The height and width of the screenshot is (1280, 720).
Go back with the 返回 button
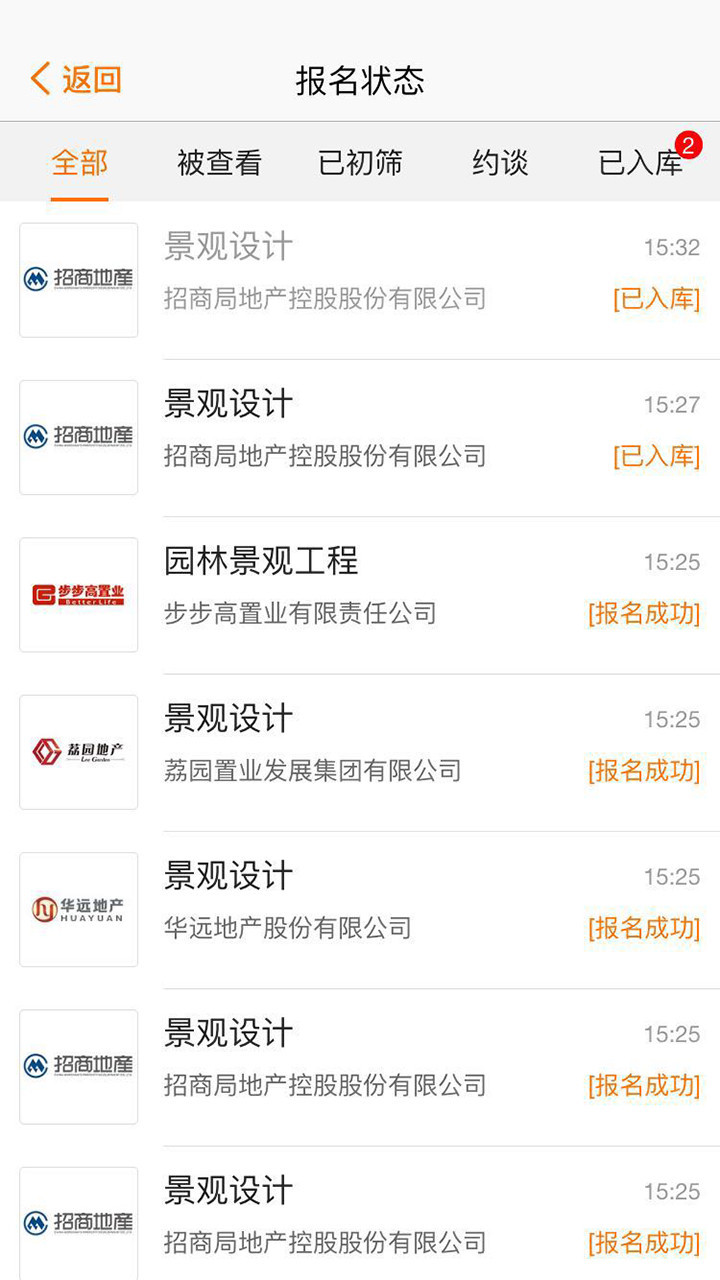[76, 79]
